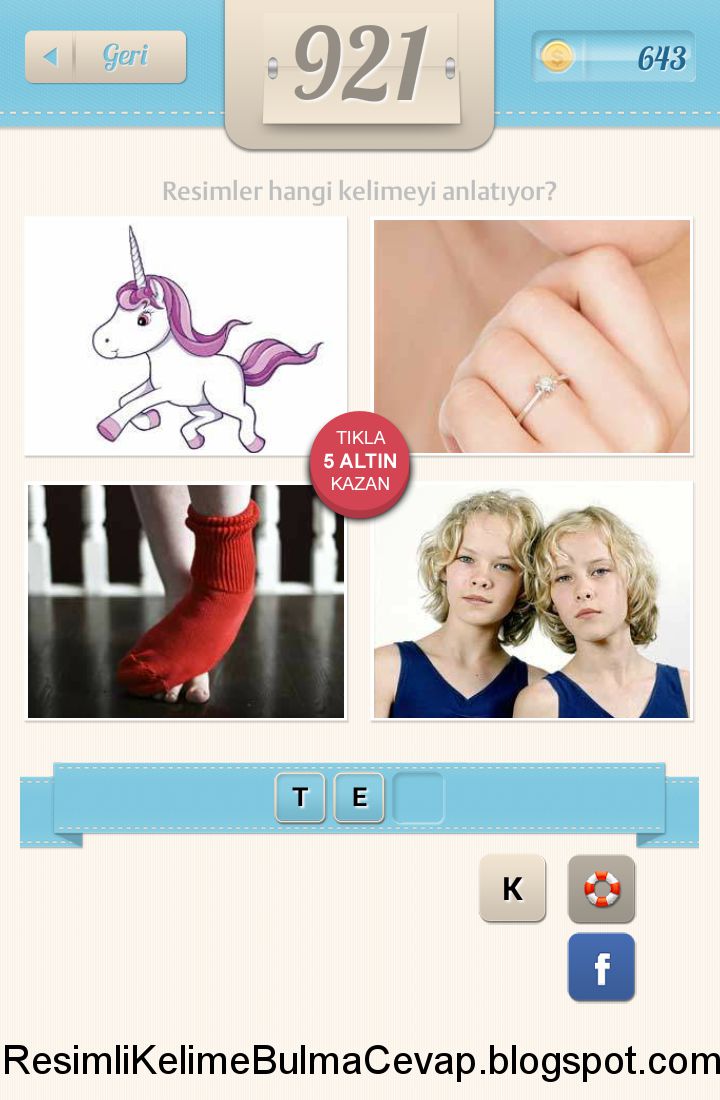Use the lifebuoy hint button
720x1100 pixels.
pos(601,888)
